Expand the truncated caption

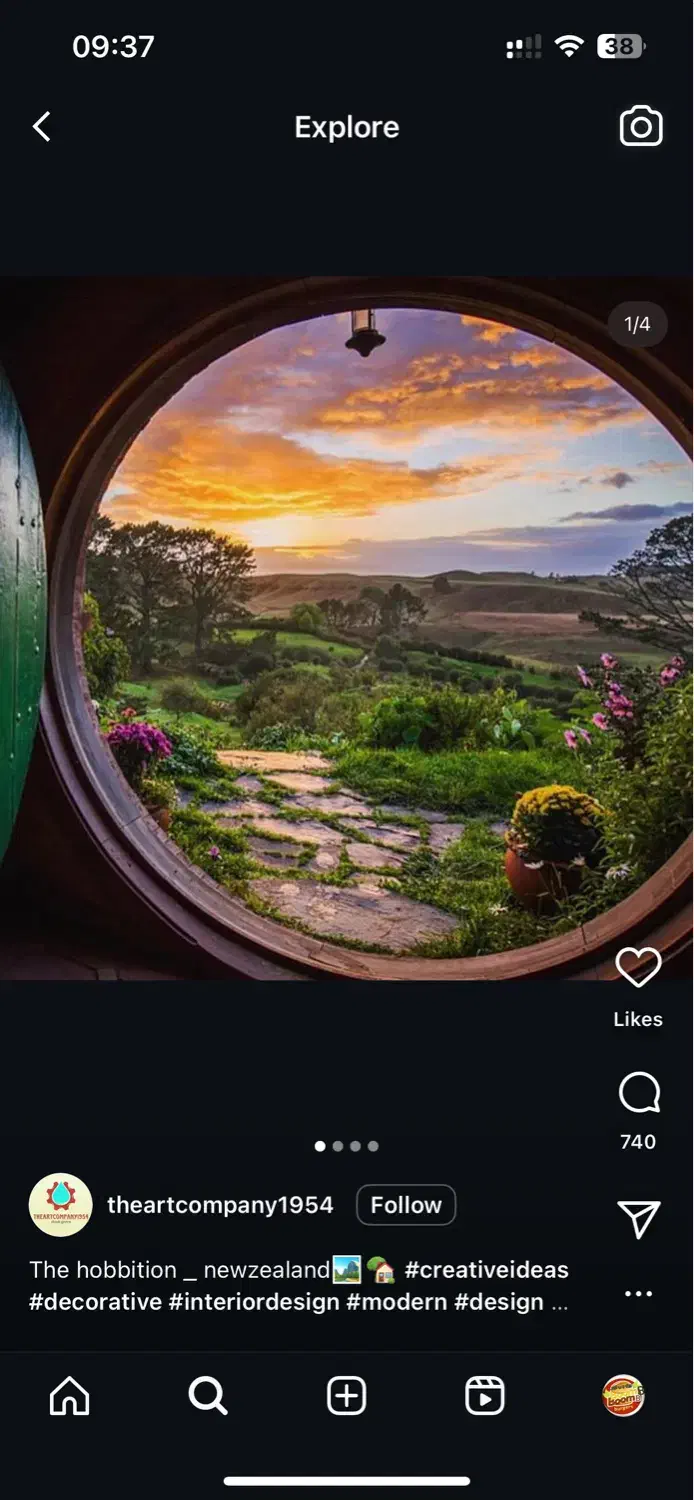pos(560,1302)
